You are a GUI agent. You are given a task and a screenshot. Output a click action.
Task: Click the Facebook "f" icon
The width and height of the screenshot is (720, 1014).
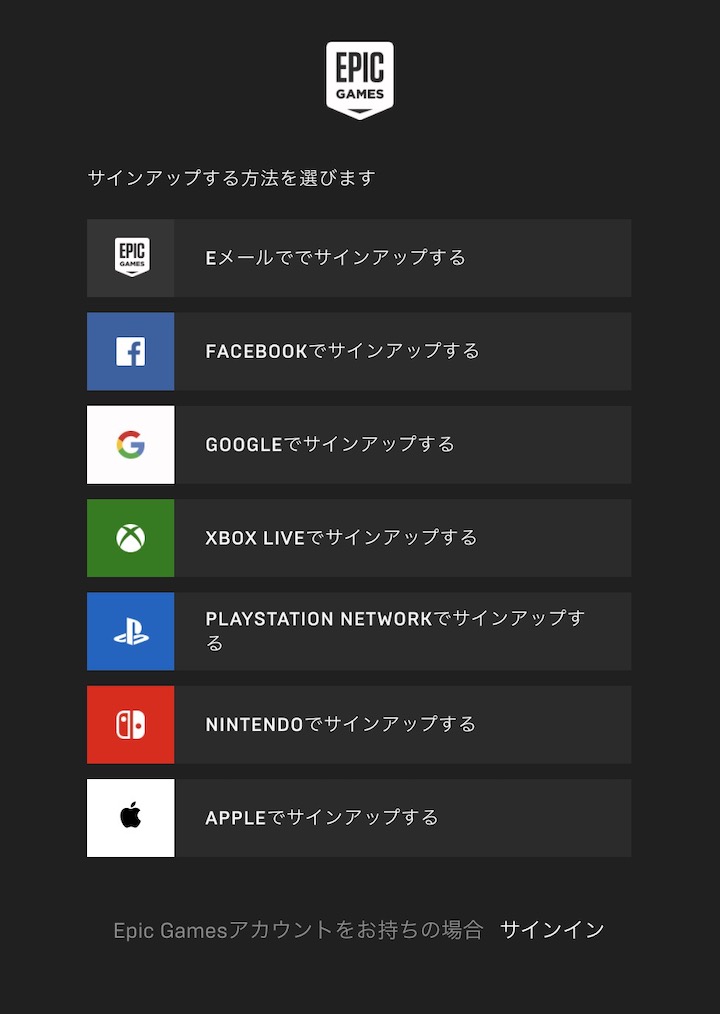click(x=130, y=351)
